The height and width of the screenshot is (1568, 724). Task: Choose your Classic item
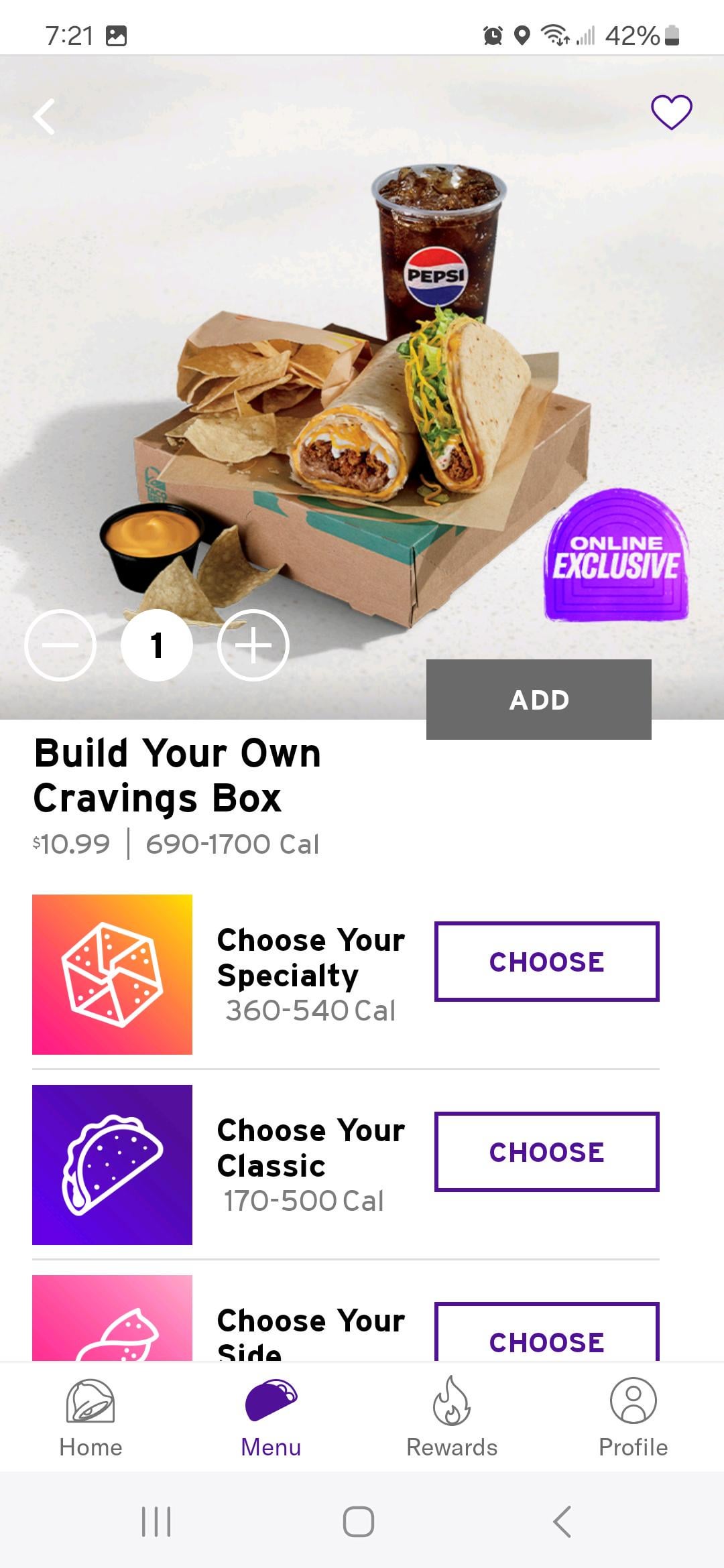[x=546, y=1152]
